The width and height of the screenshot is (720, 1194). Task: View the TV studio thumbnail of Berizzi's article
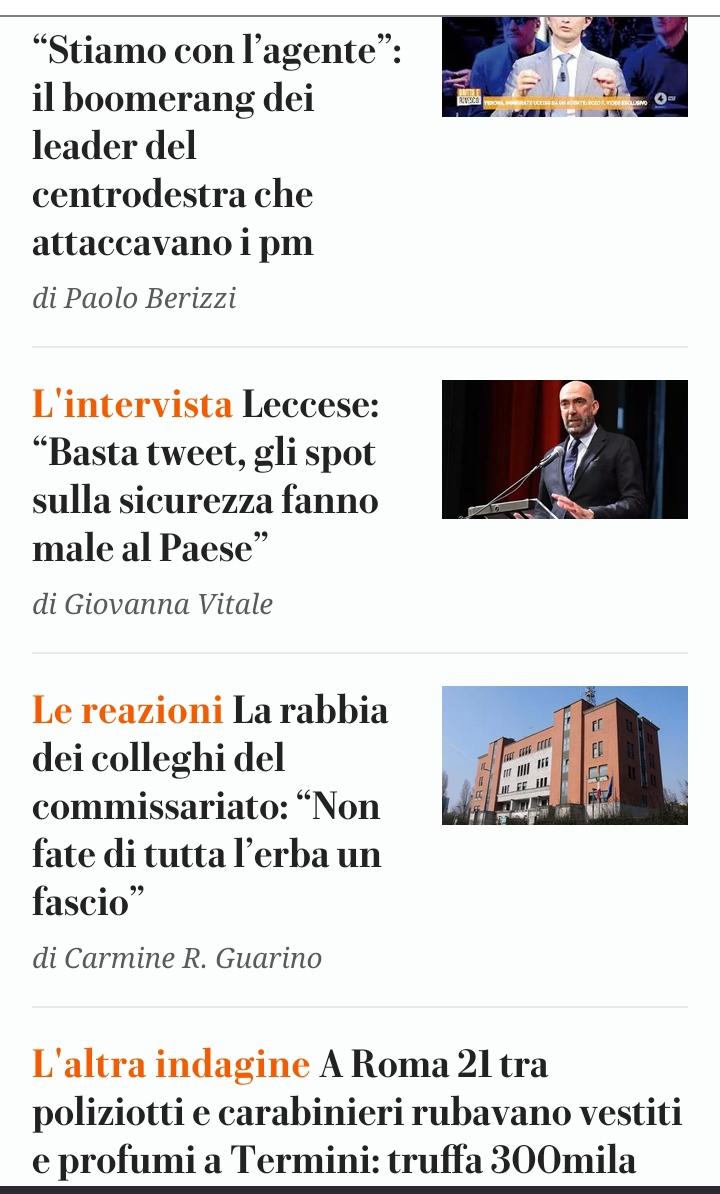(564, 67)
